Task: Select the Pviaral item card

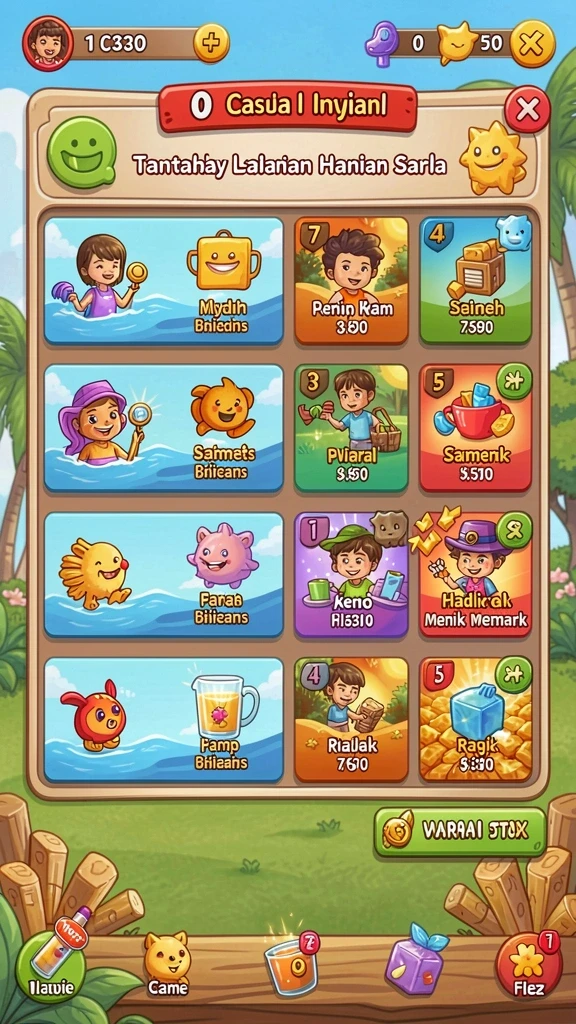Action: click(351, 428)
